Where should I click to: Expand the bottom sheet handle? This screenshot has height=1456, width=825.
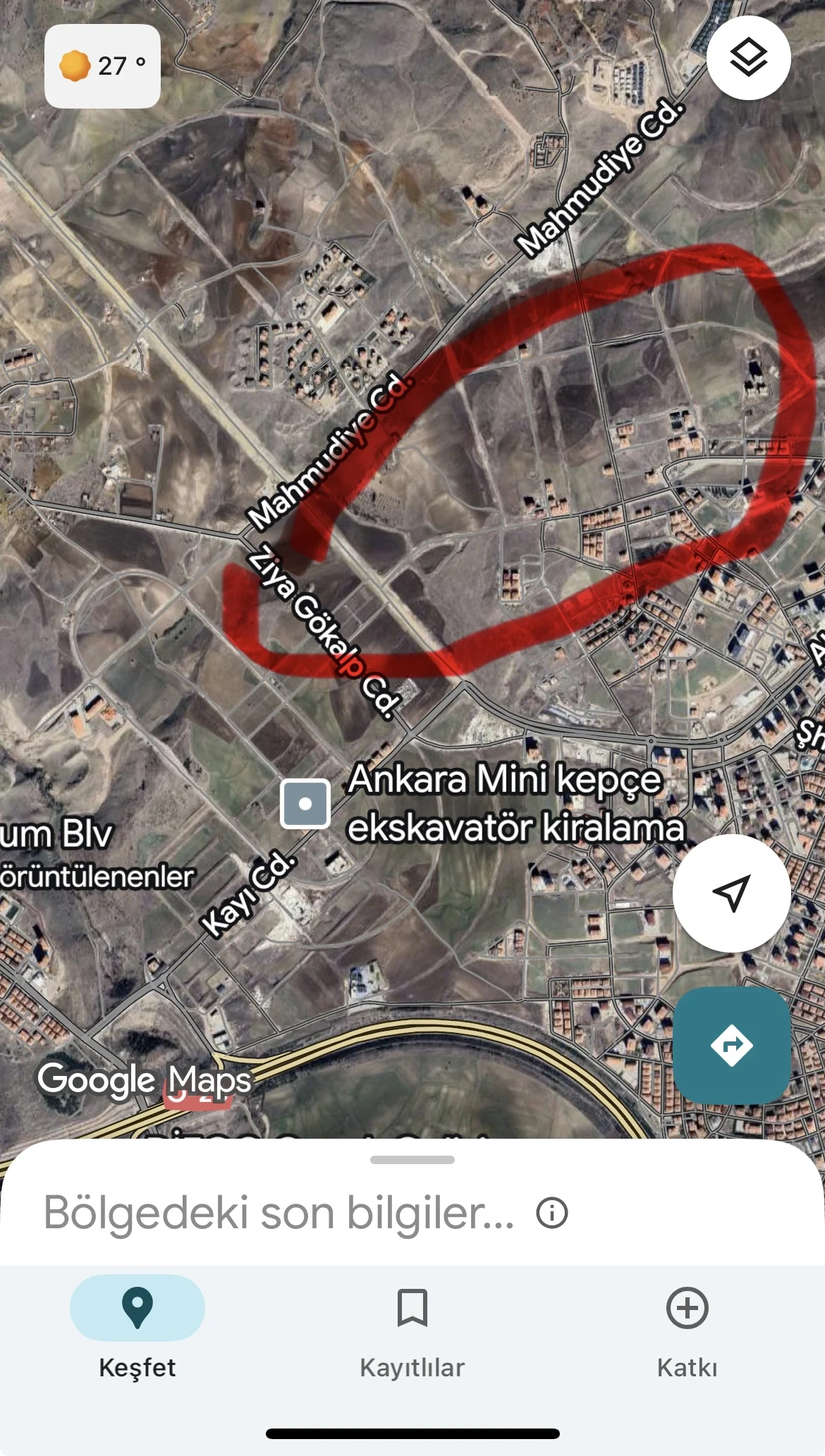(412, 1160)
